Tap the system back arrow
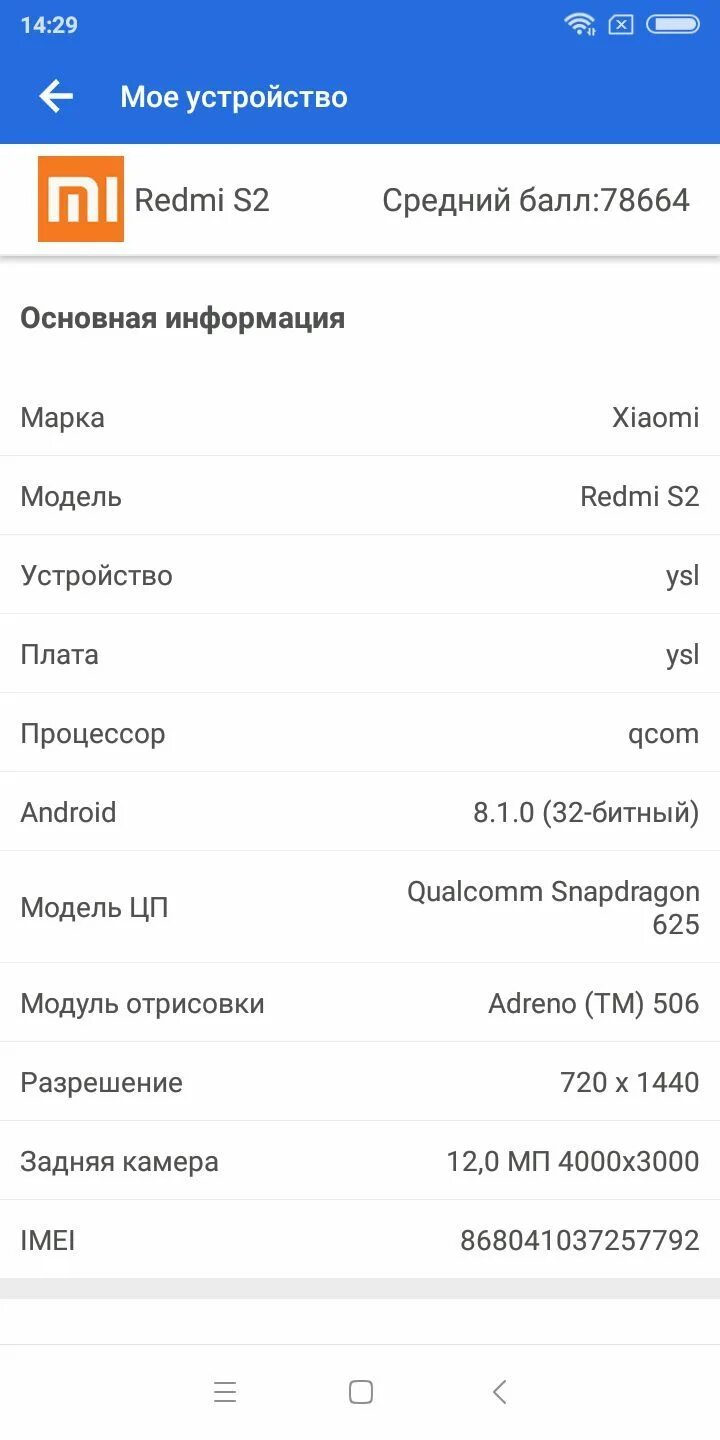Screen dimensions: 720x1440 [x=499, y=1391]
